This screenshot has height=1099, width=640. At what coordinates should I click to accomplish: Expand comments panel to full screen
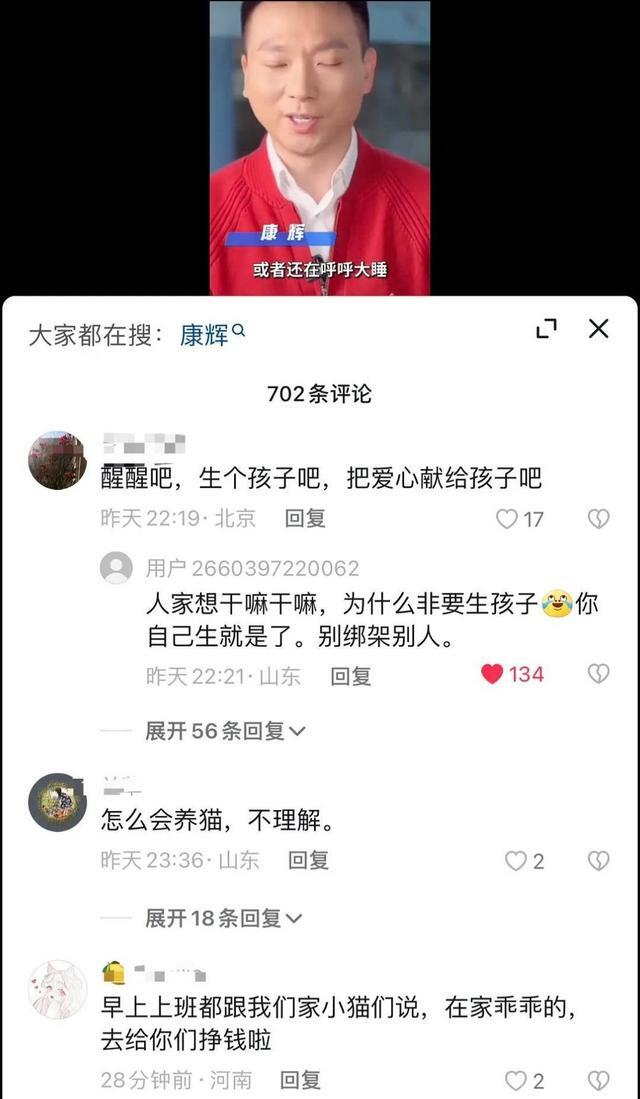point(546,329)
